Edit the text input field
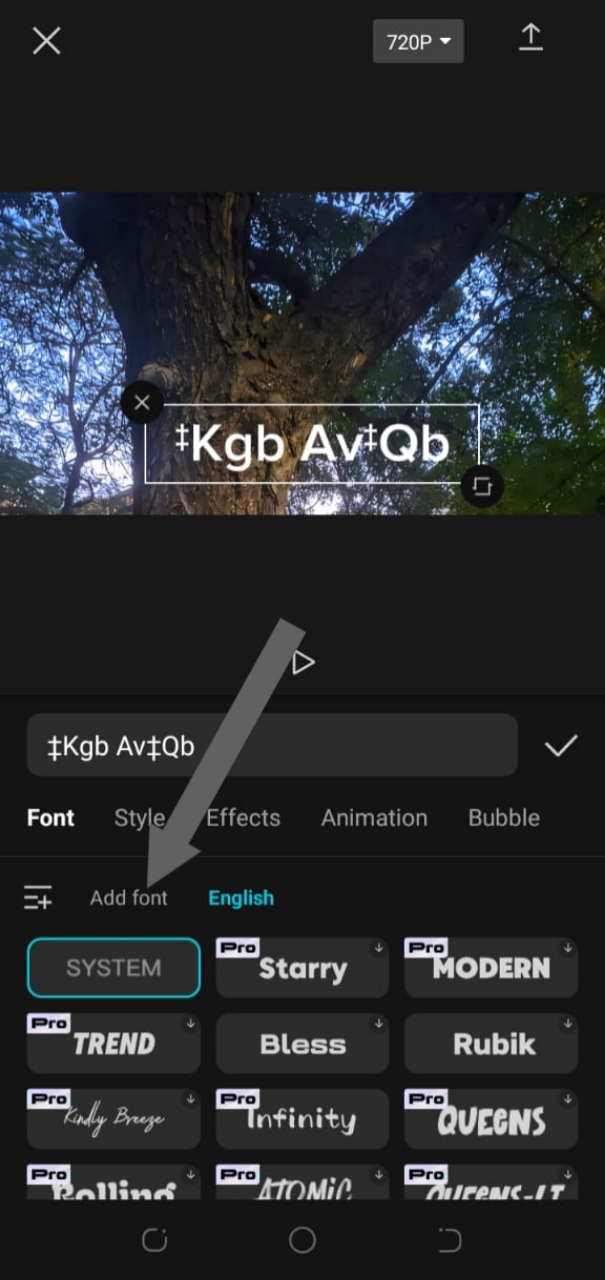Viewport: 605px width, 1280px height. coord(272,745)
